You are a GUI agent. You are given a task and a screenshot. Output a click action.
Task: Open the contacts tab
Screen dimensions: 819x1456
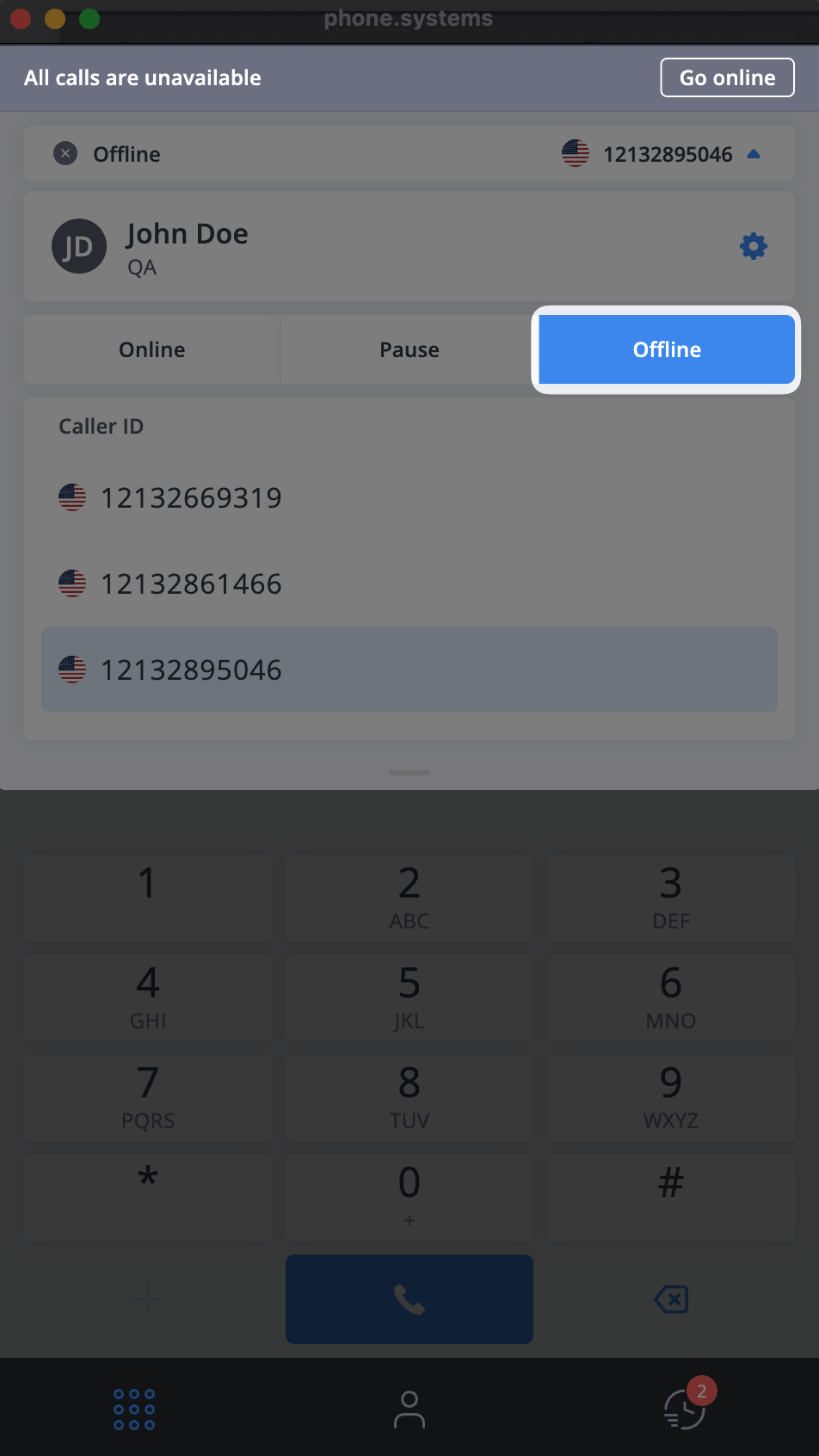(409, 1409)
